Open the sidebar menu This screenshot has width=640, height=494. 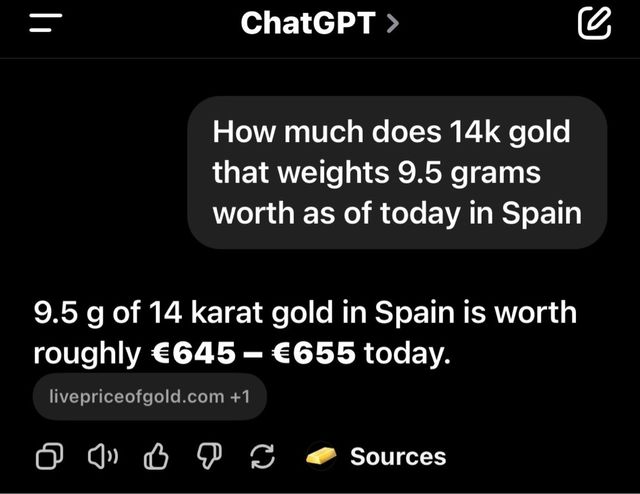(47, 23)
